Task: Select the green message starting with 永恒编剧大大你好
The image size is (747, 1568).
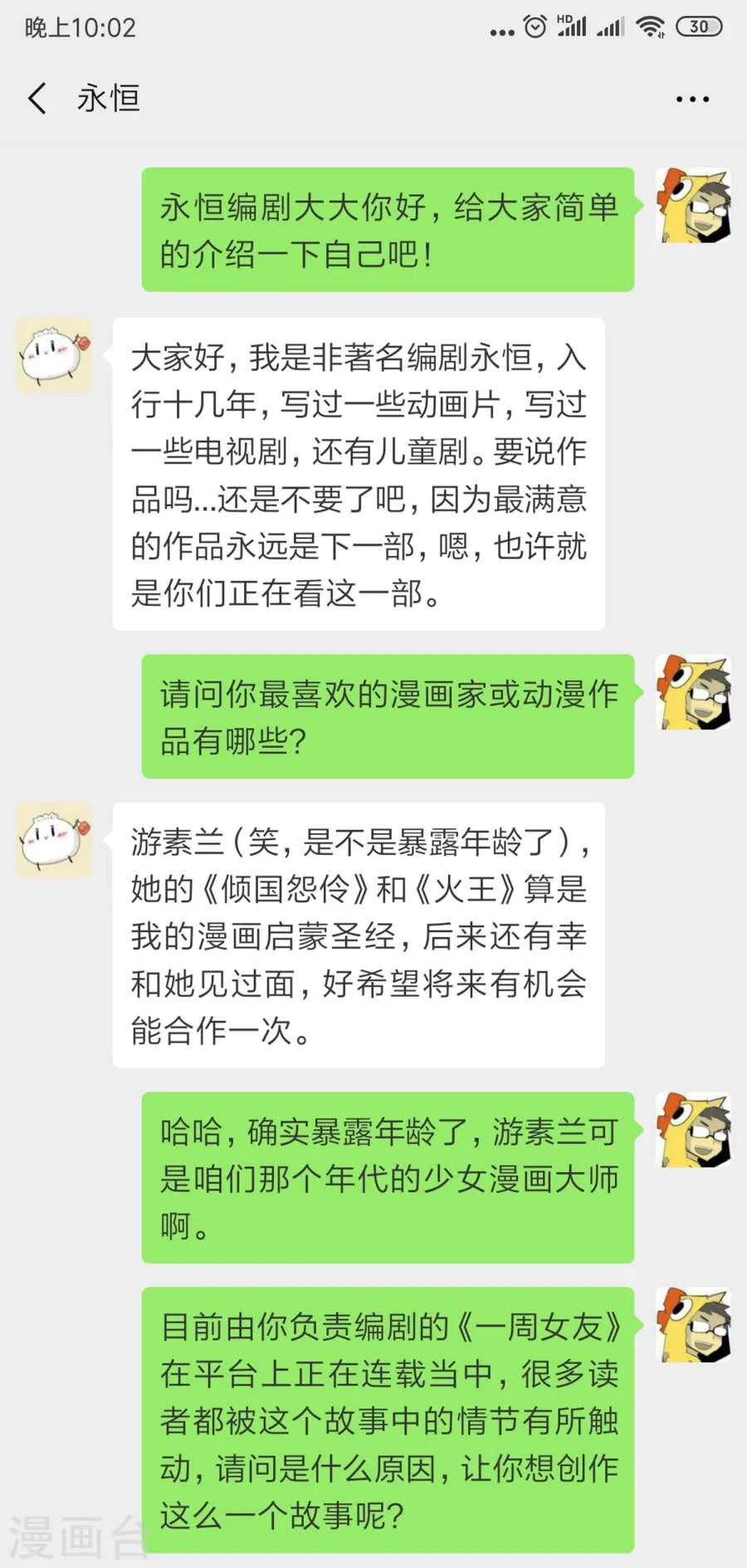Action: 388,231
